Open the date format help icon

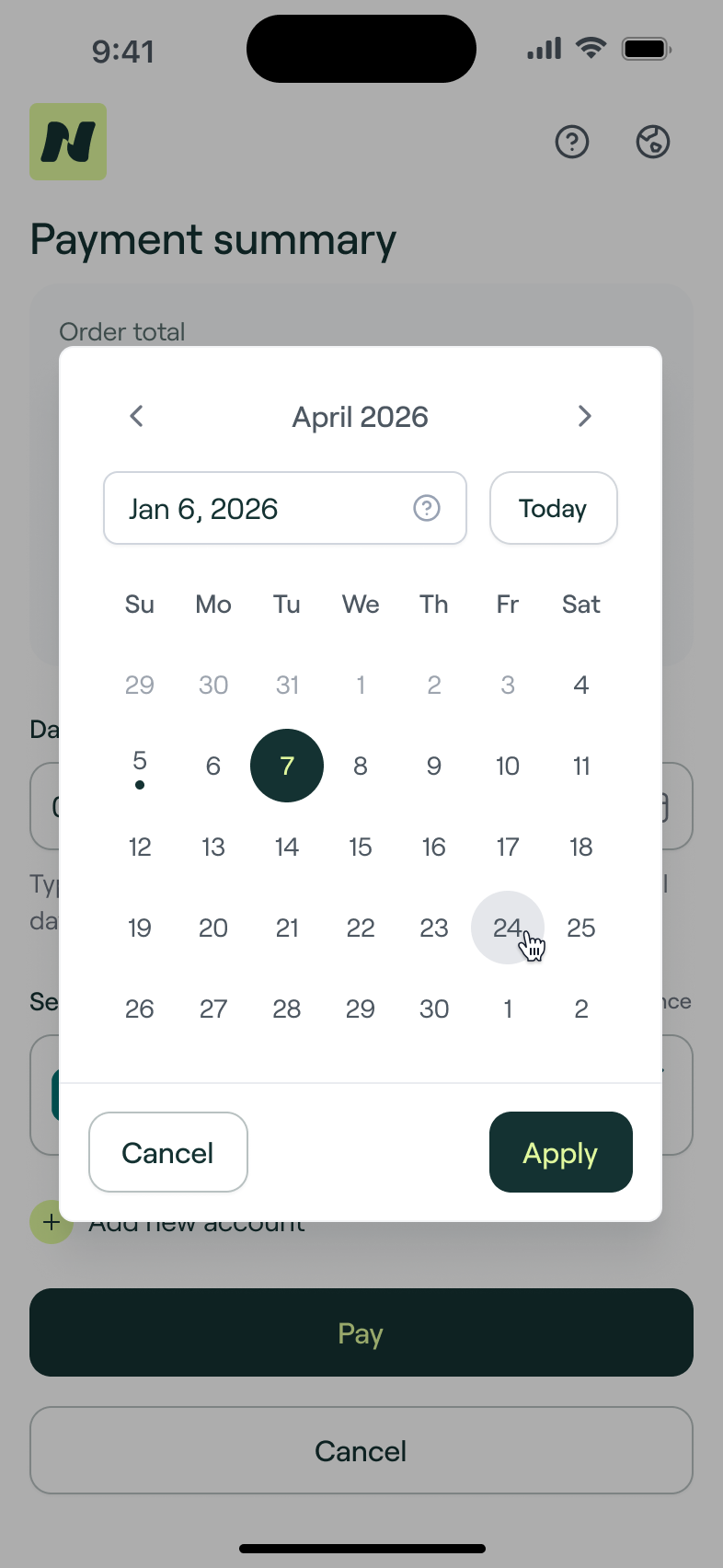[427, 508]
